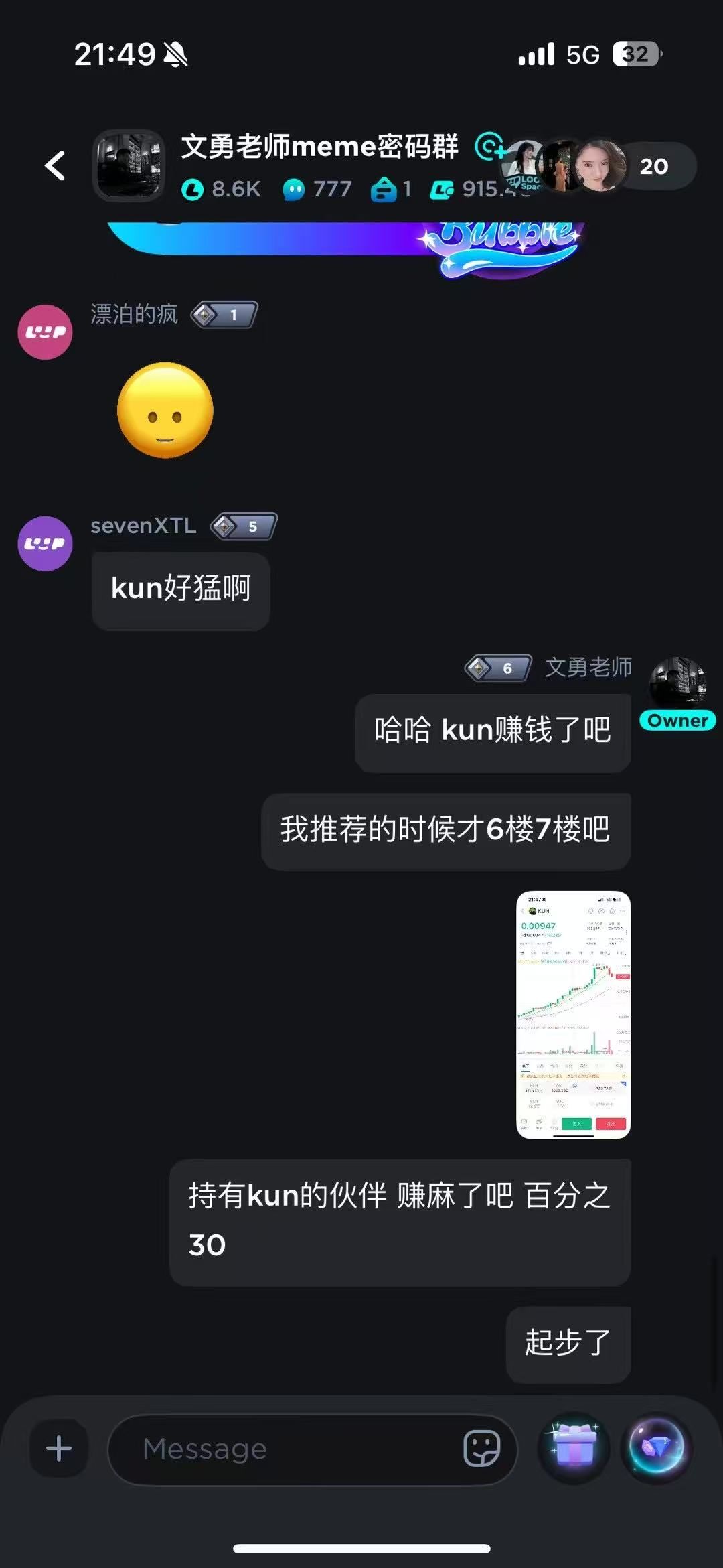View sevenXTL's profile avatar

pyautogui.click(x=45, y=543)
